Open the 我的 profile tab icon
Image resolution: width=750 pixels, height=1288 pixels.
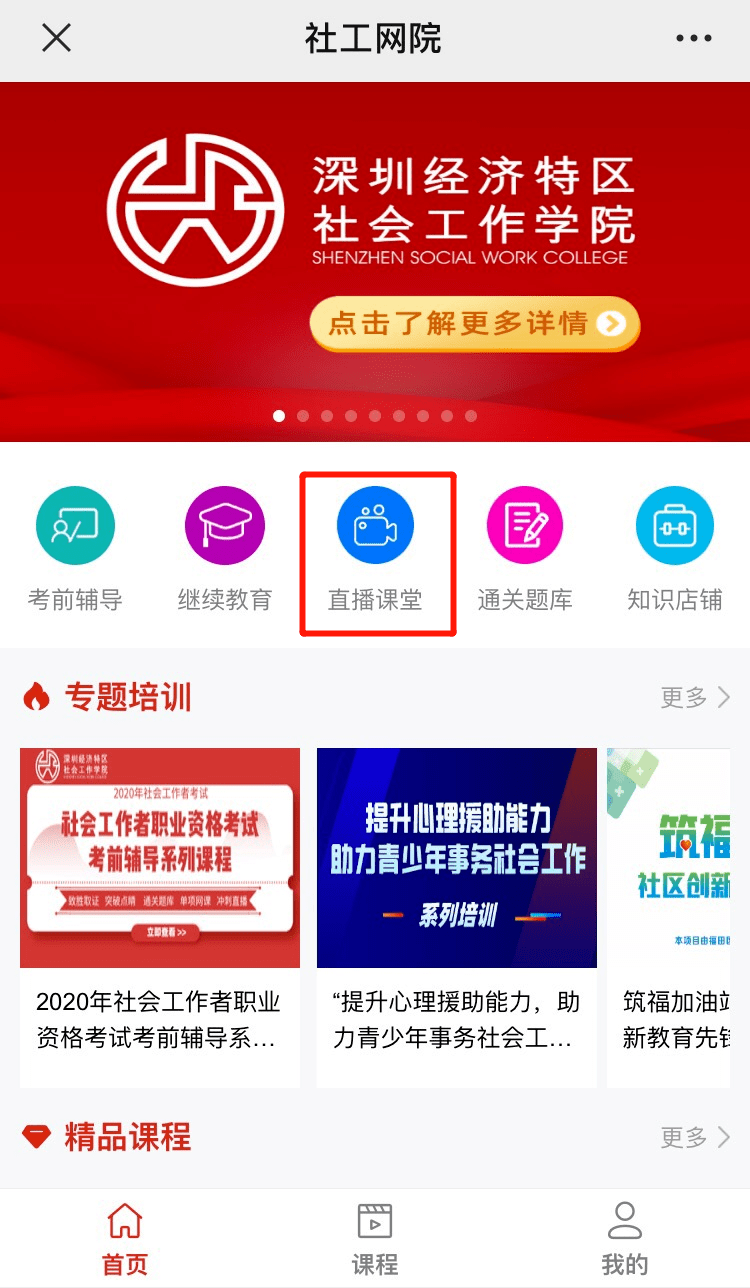pos(626,1219)
